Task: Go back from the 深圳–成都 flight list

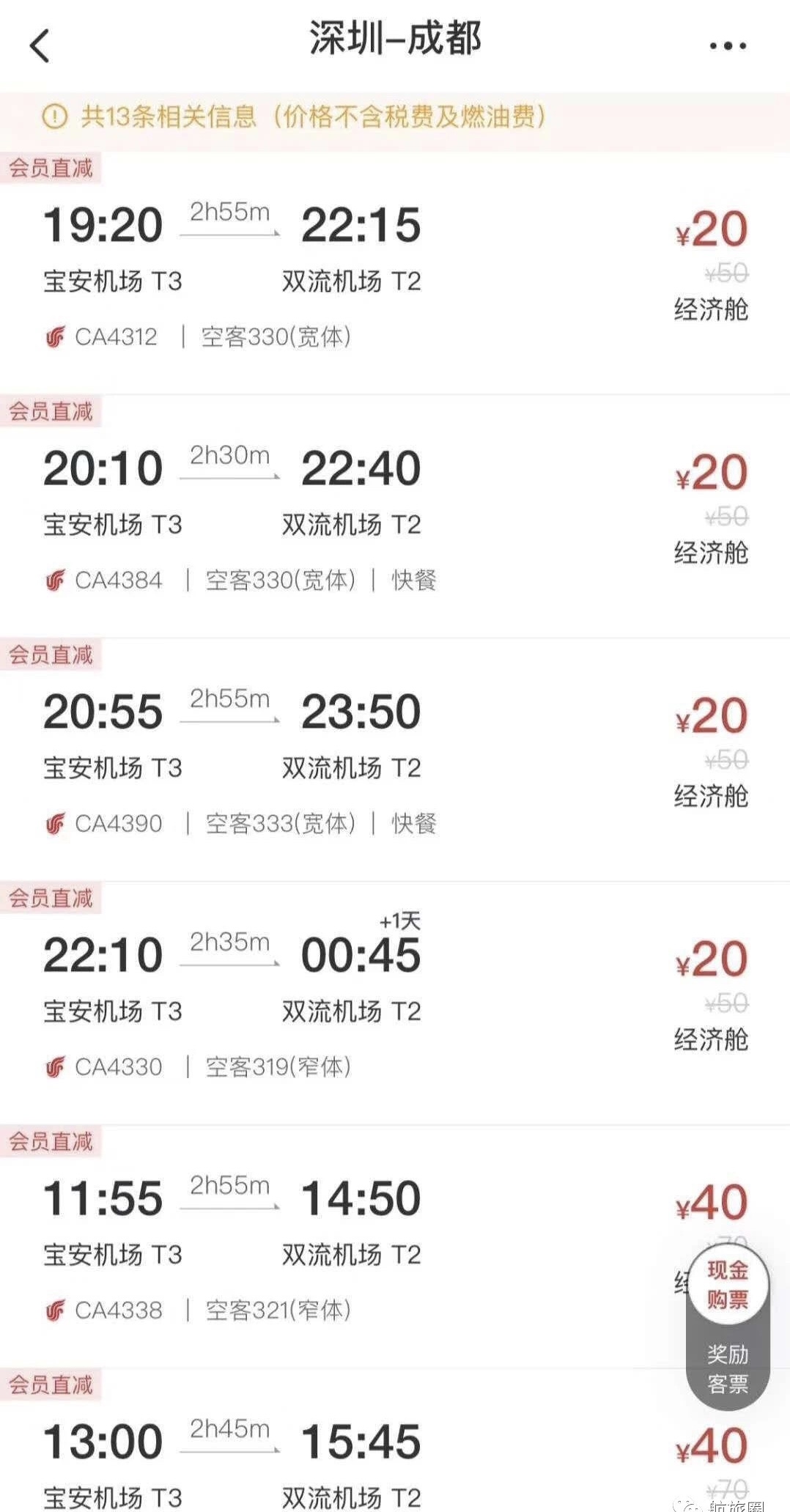Action: tap(40, 45)
